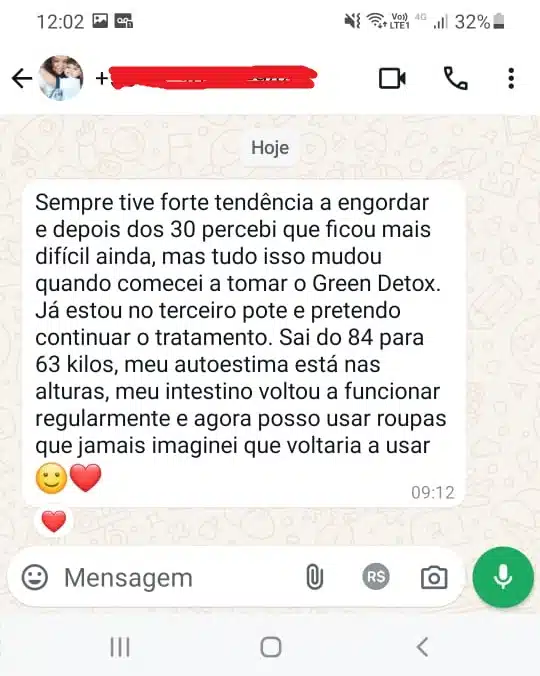Attach a file with the paperclip
540x676 pixels.
click(315, 577)
